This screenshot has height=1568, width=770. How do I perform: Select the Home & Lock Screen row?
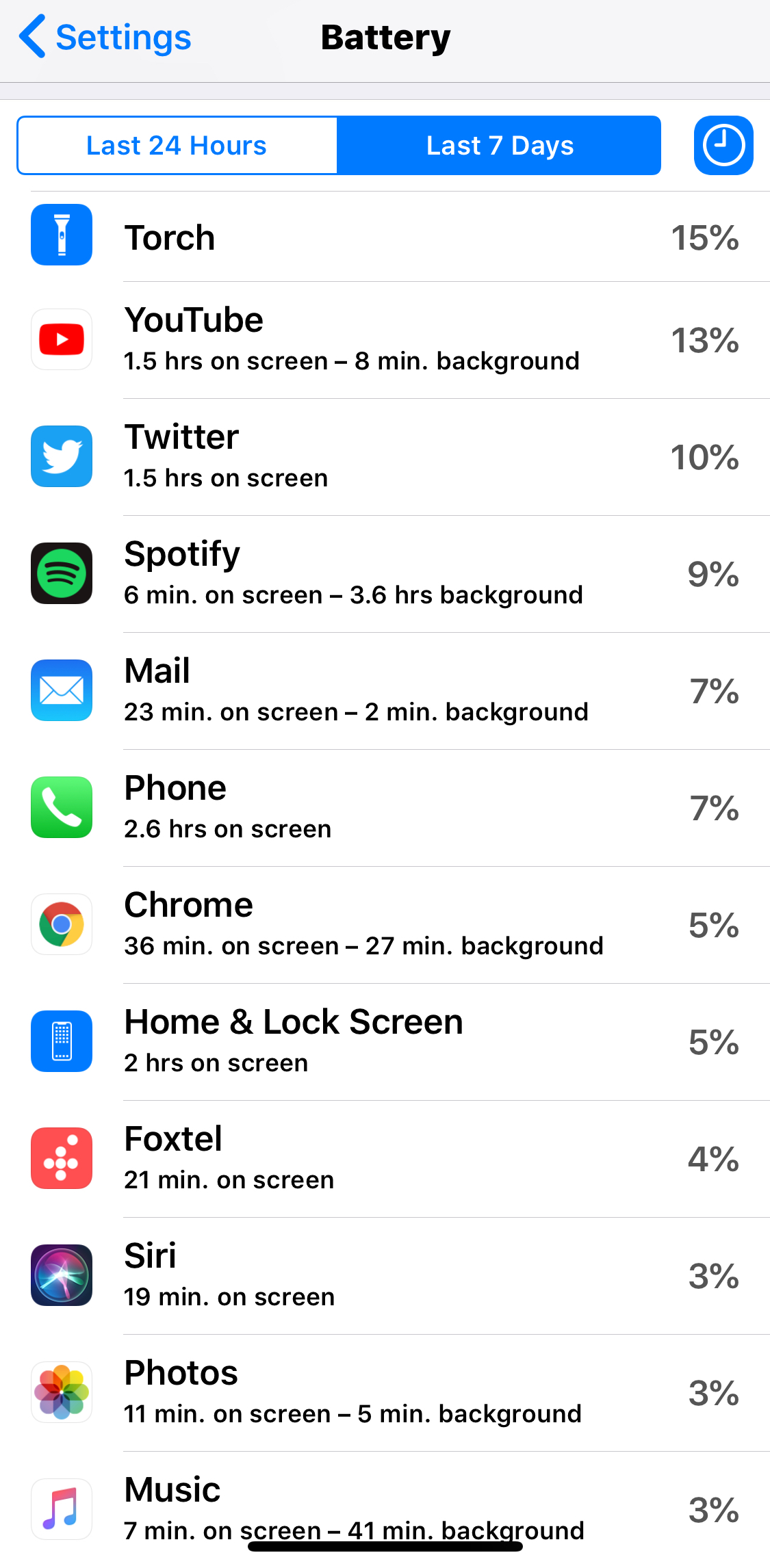point(385,1042)
